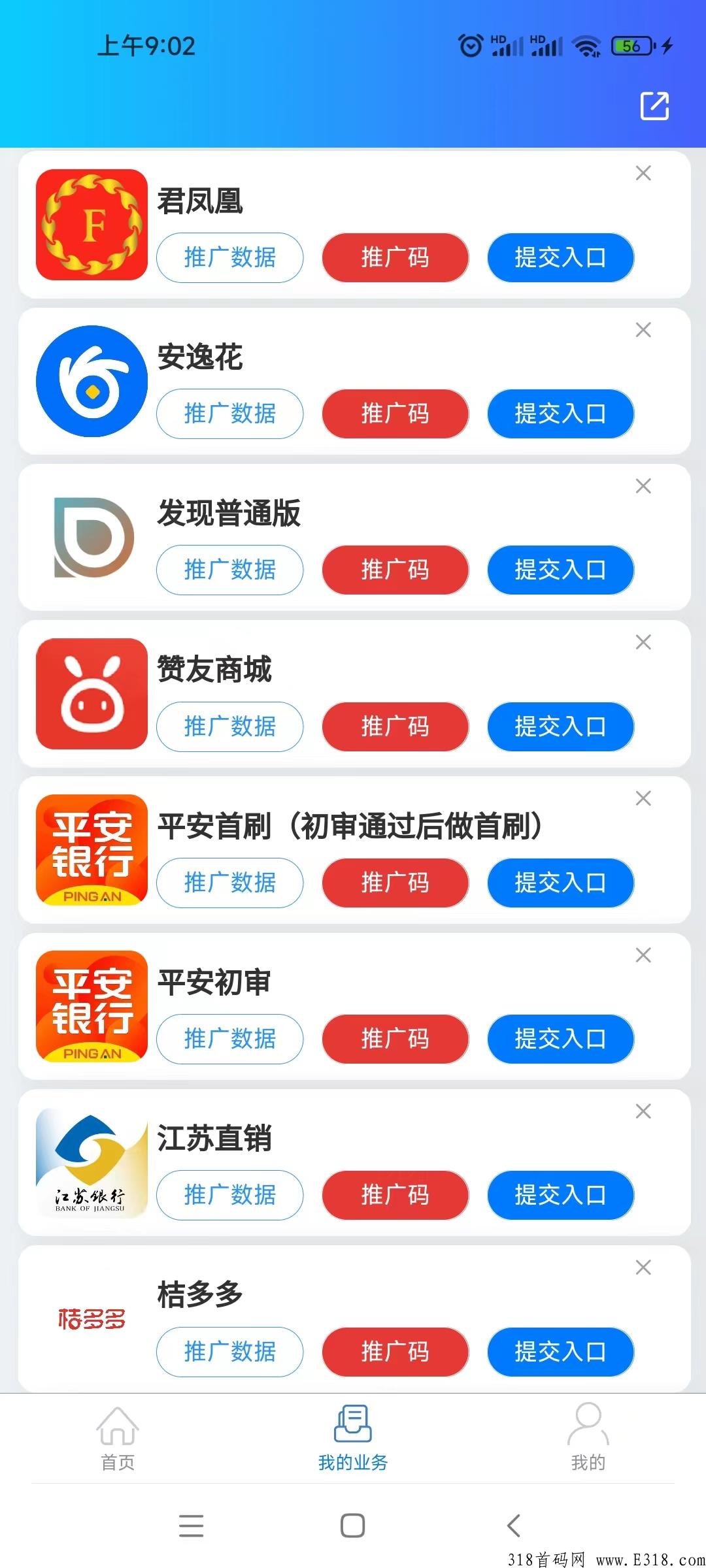Remove the 赞友商城 card with its X
The height and width of the screenshot is (1568, 706).
pyautogui.click(x=643, y=642)
